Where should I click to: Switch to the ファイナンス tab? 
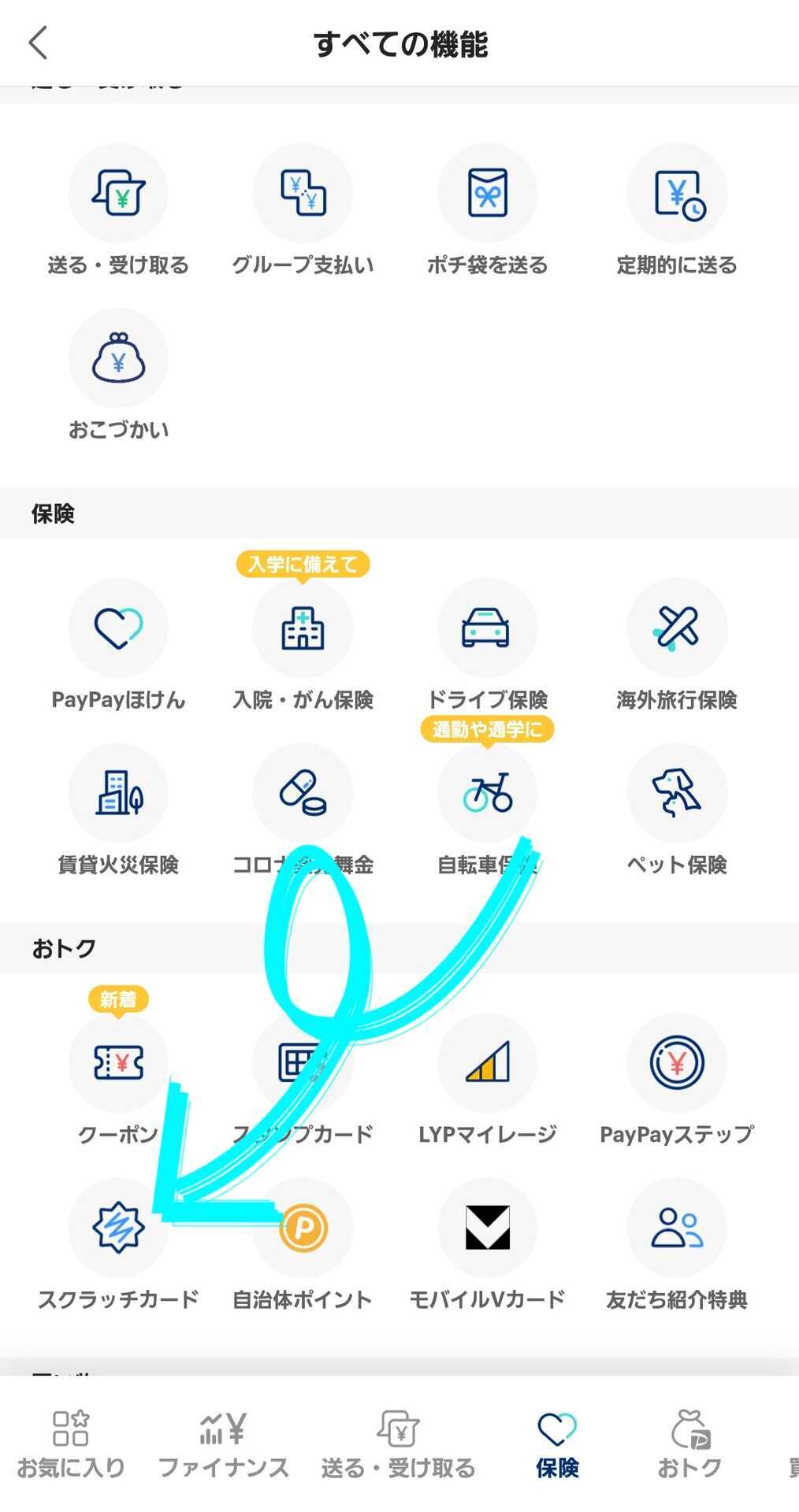click(x=223, y=1444)
